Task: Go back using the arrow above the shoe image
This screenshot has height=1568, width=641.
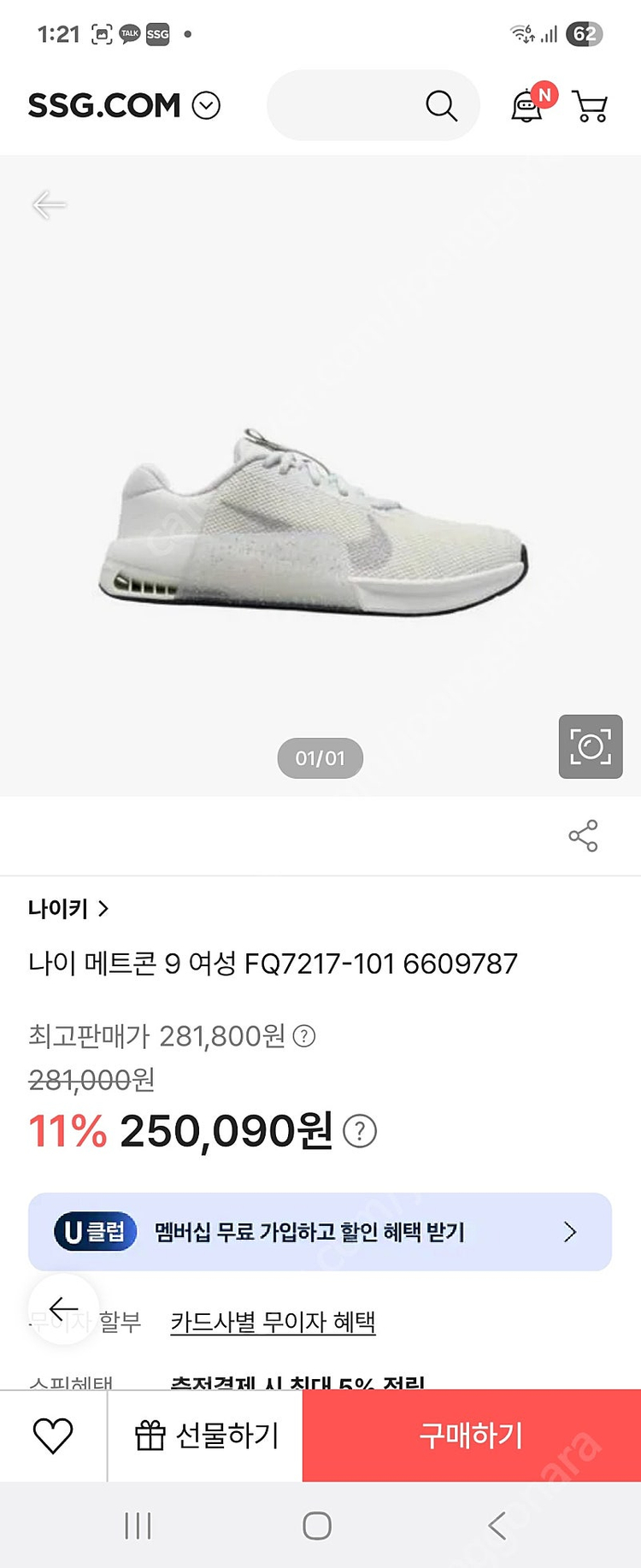Action: coord(49,205)
